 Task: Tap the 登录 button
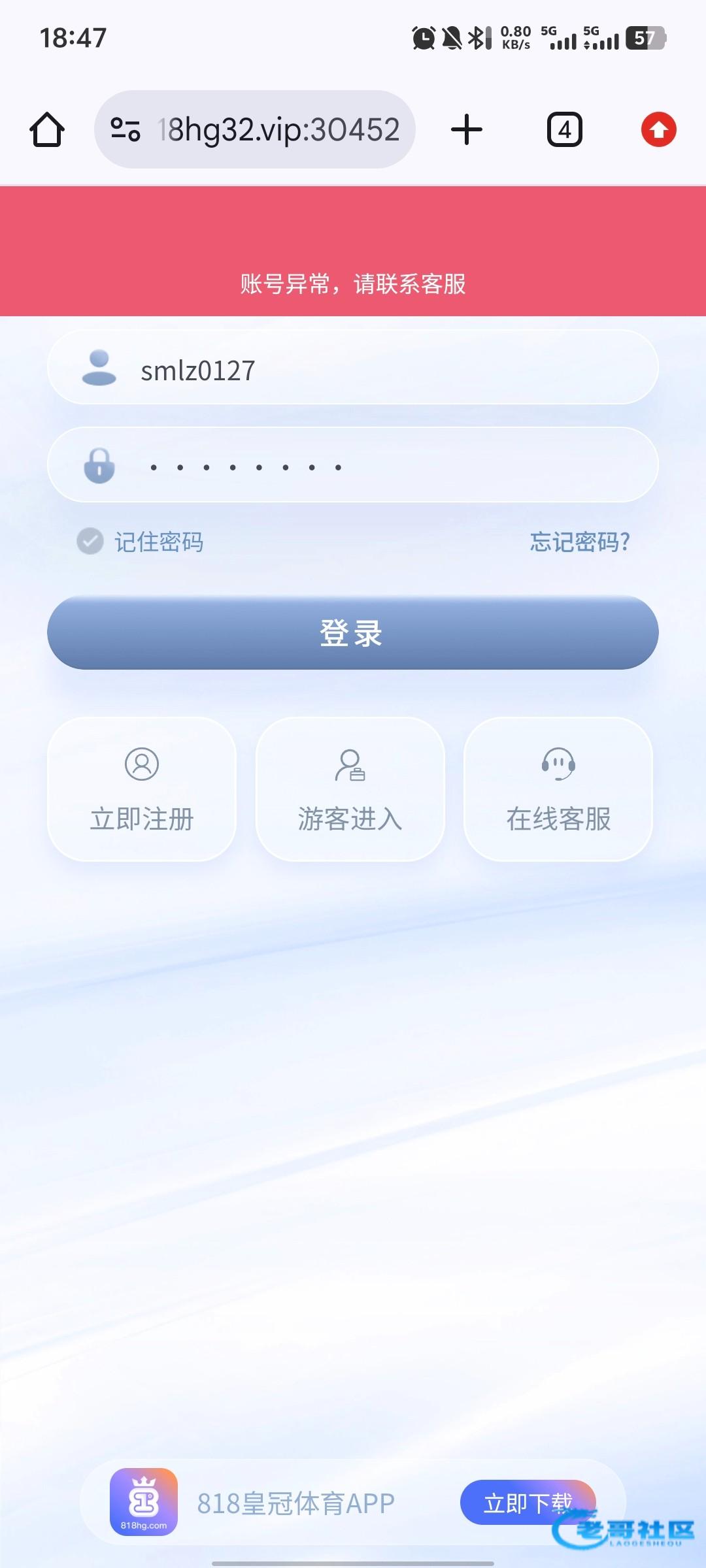click(x=353, y=632)
